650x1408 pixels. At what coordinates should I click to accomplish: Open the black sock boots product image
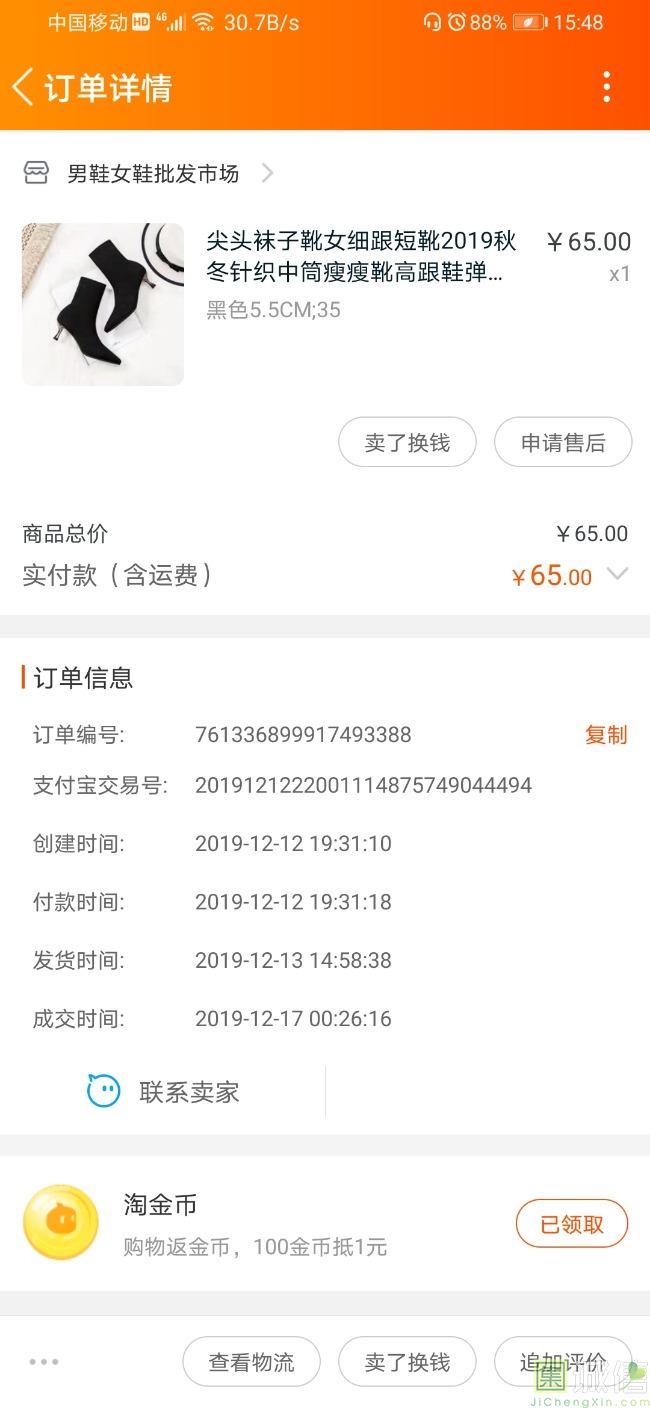click(x=103, y=304)
